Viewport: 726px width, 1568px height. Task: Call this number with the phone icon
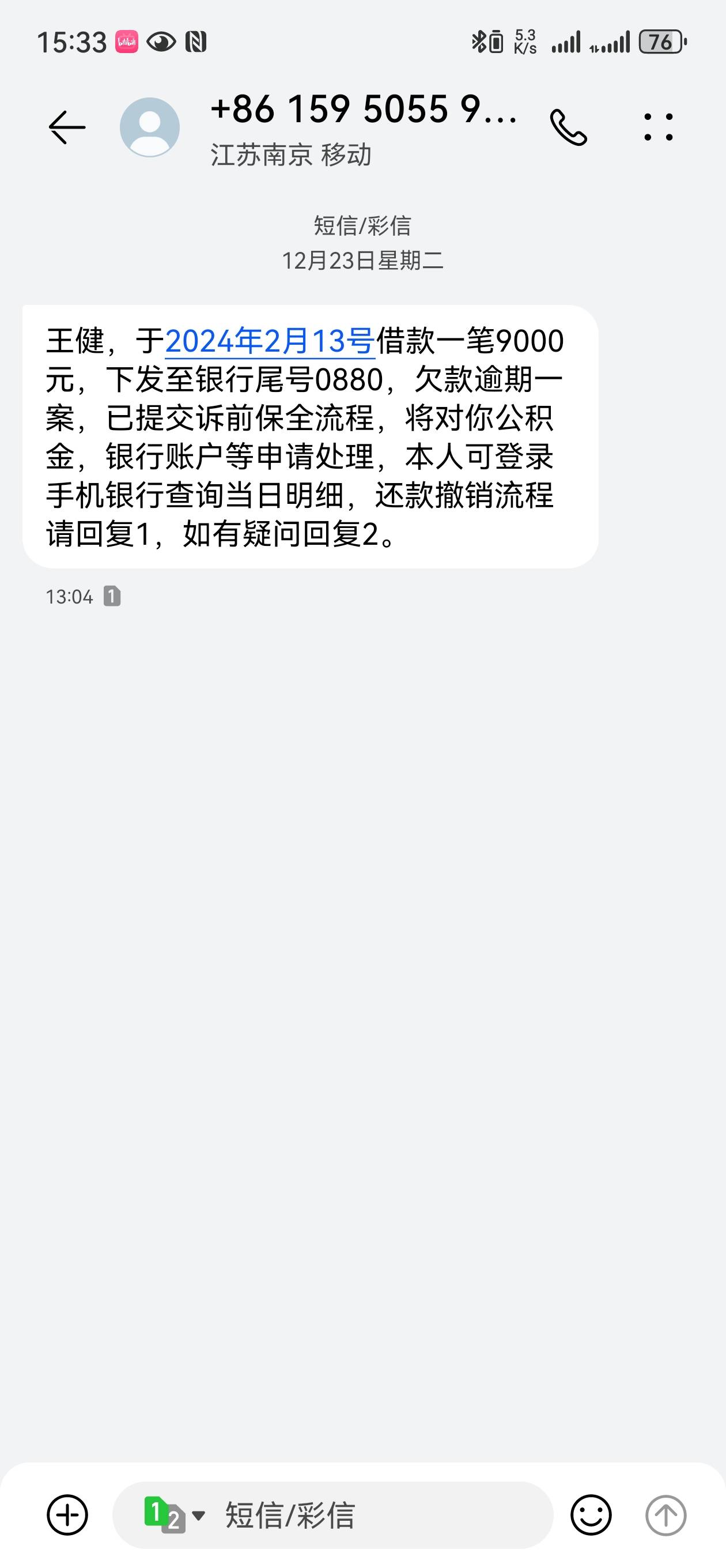(x=568, y=127)
